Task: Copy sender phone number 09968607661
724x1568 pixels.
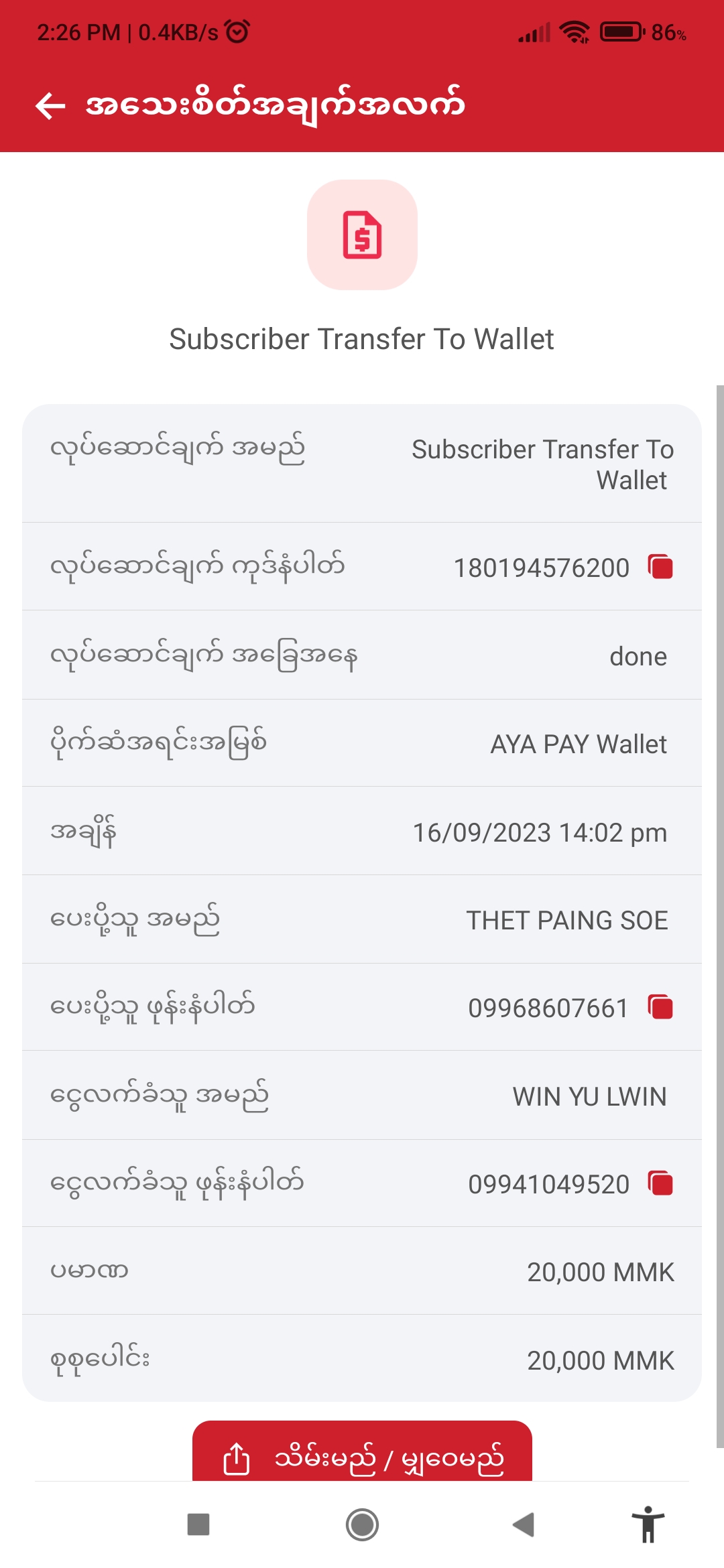Action: click(660, 1007)
